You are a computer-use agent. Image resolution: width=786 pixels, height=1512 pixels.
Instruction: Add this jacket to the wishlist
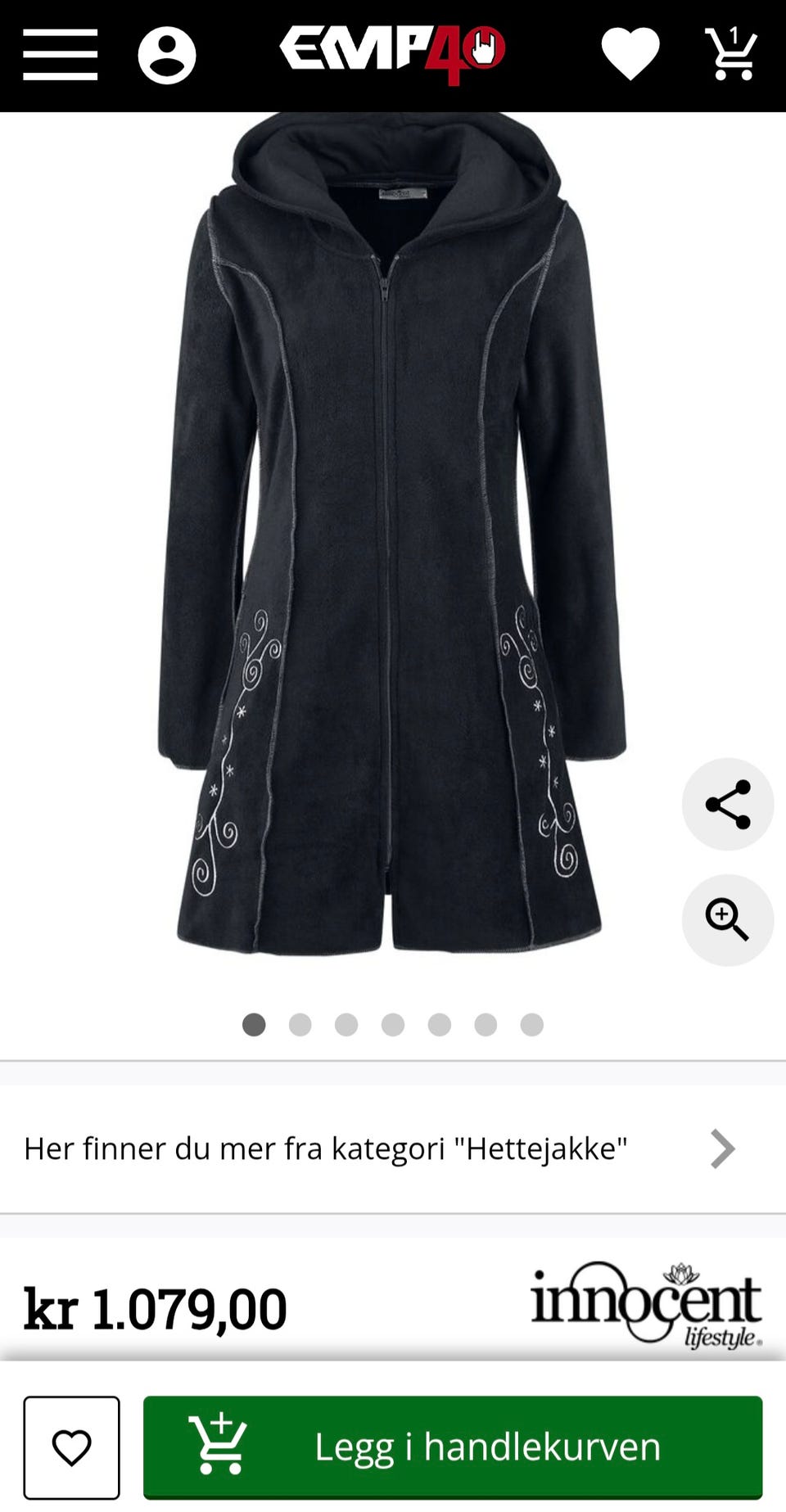coord(72,1447)
